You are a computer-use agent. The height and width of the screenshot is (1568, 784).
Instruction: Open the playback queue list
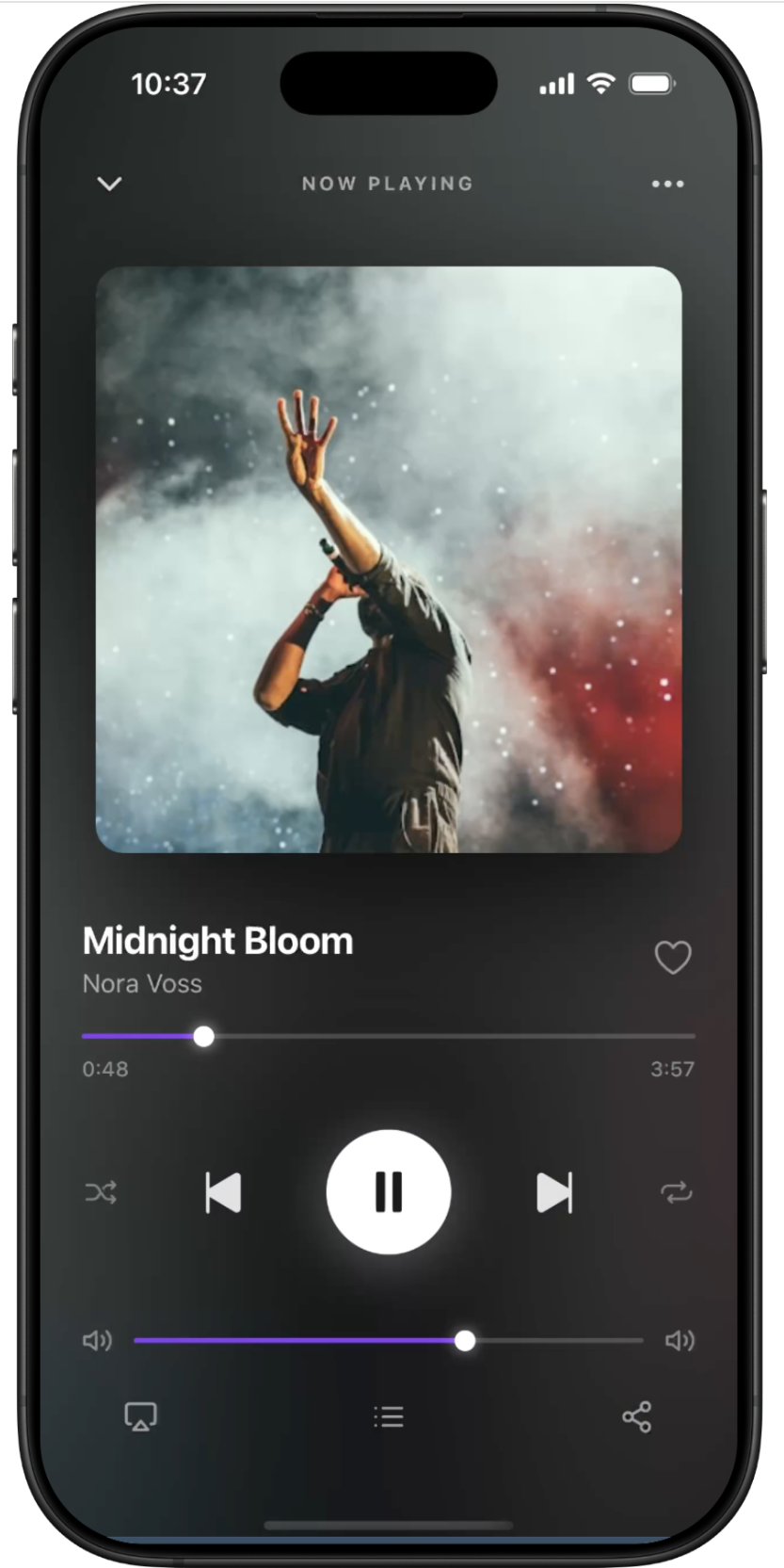[x=389, y=1416]
